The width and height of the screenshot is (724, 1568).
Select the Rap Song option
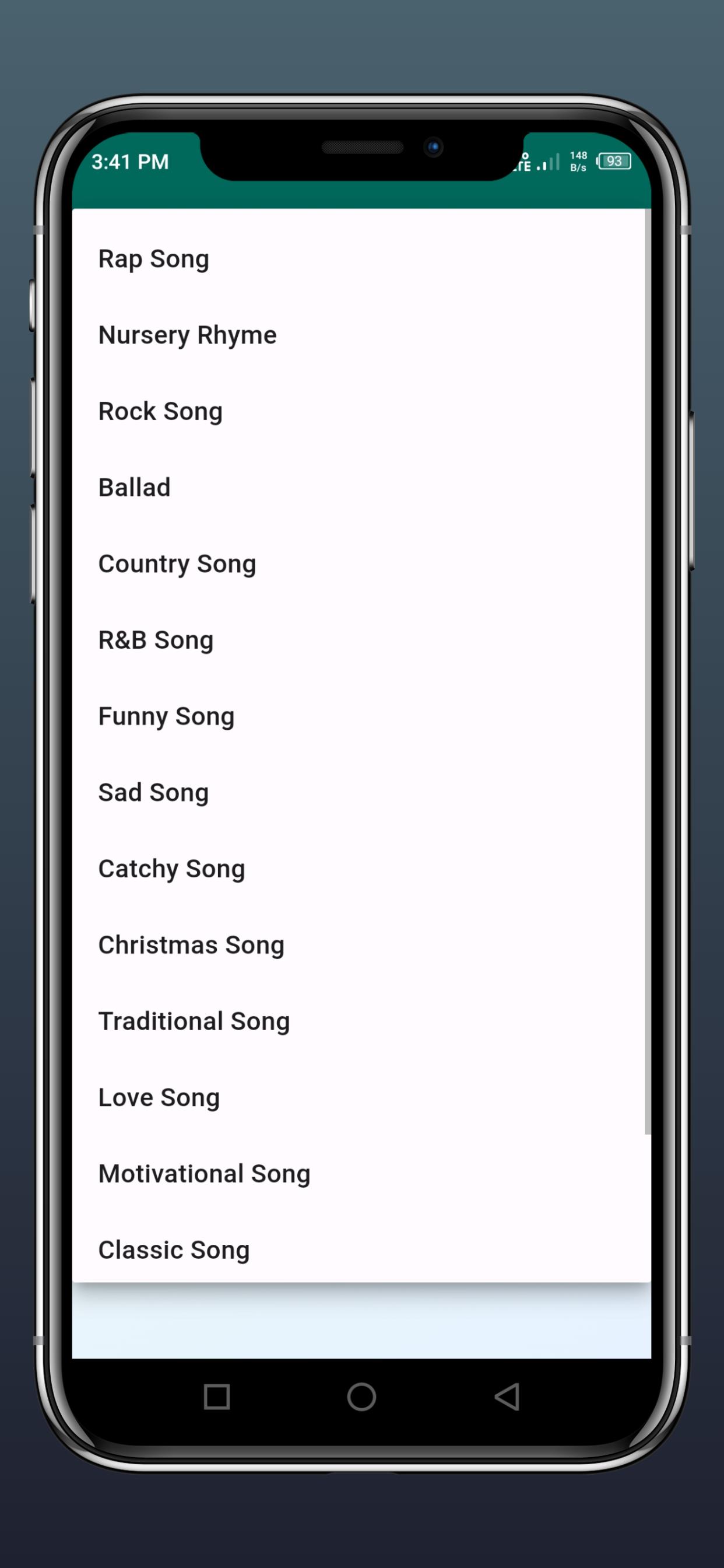361,260
